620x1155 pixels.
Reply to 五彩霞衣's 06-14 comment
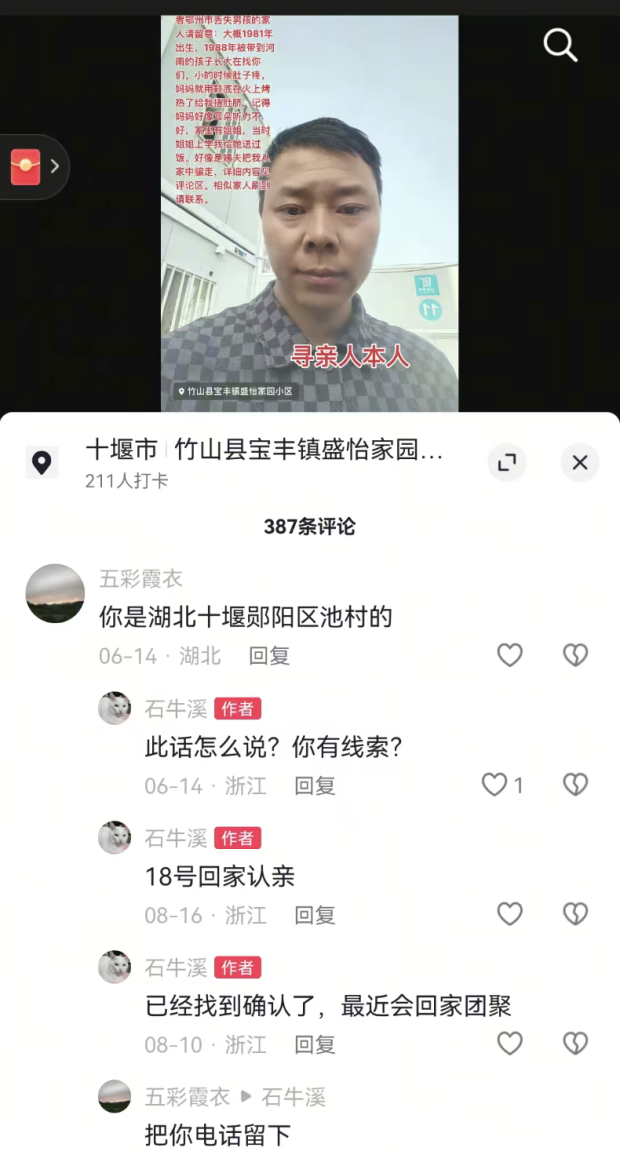tap(269, 656)
